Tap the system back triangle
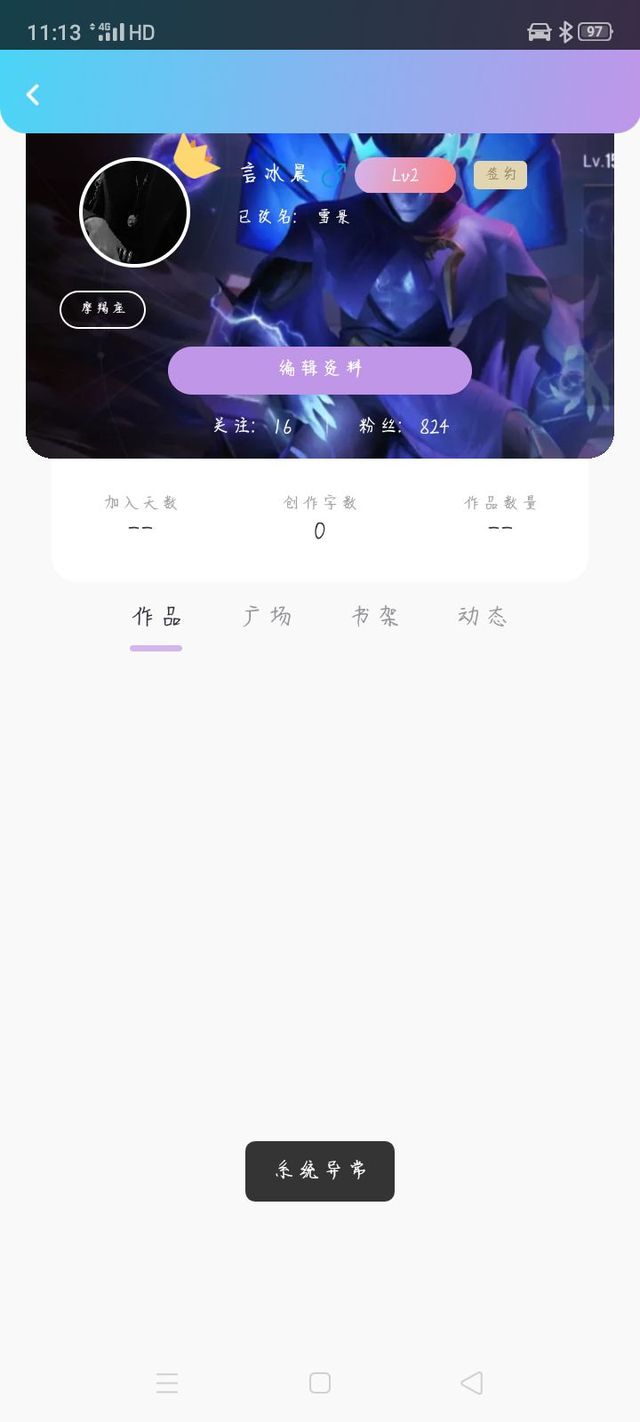The image size is (640, 1422). pos(472,1383)
